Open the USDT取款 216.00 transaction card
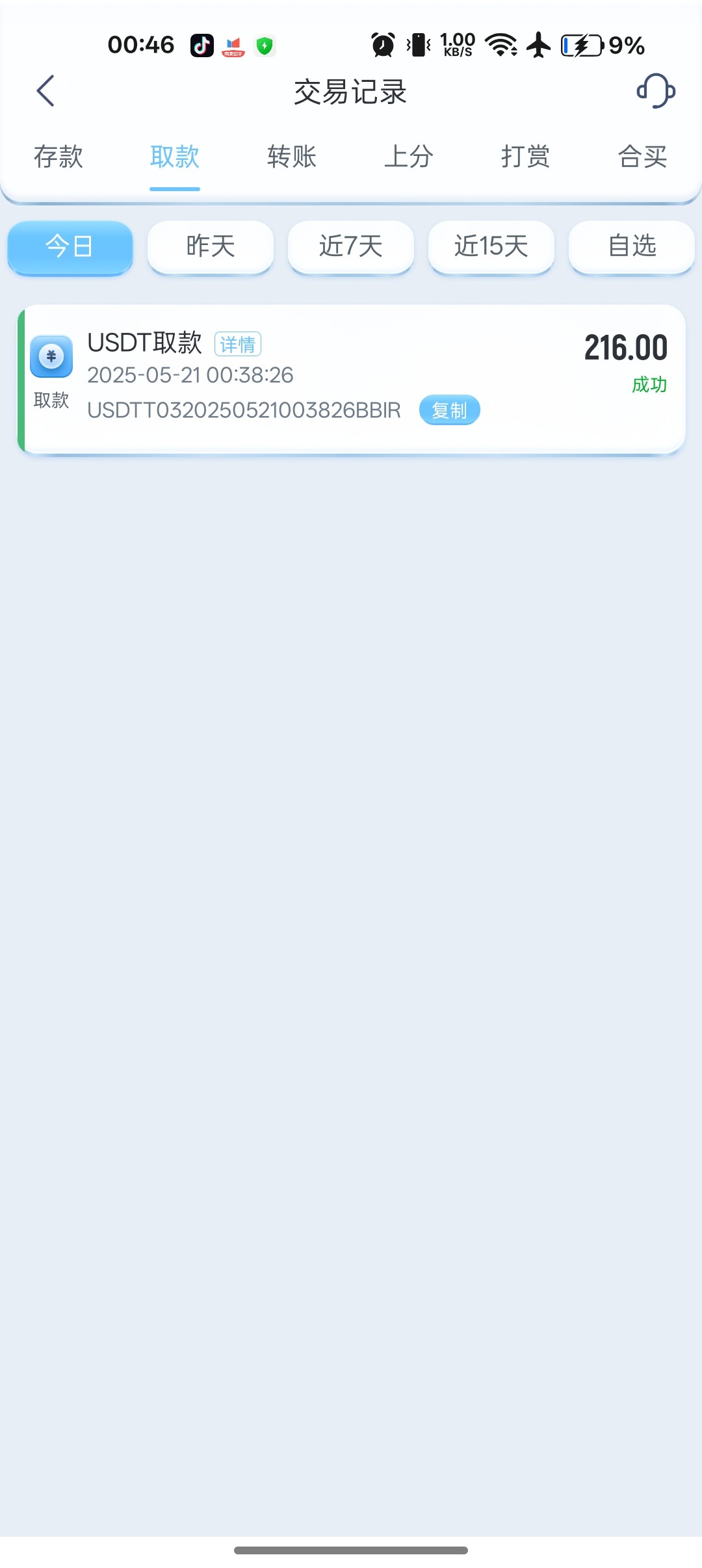702x1568 pixels. point(352,380)
